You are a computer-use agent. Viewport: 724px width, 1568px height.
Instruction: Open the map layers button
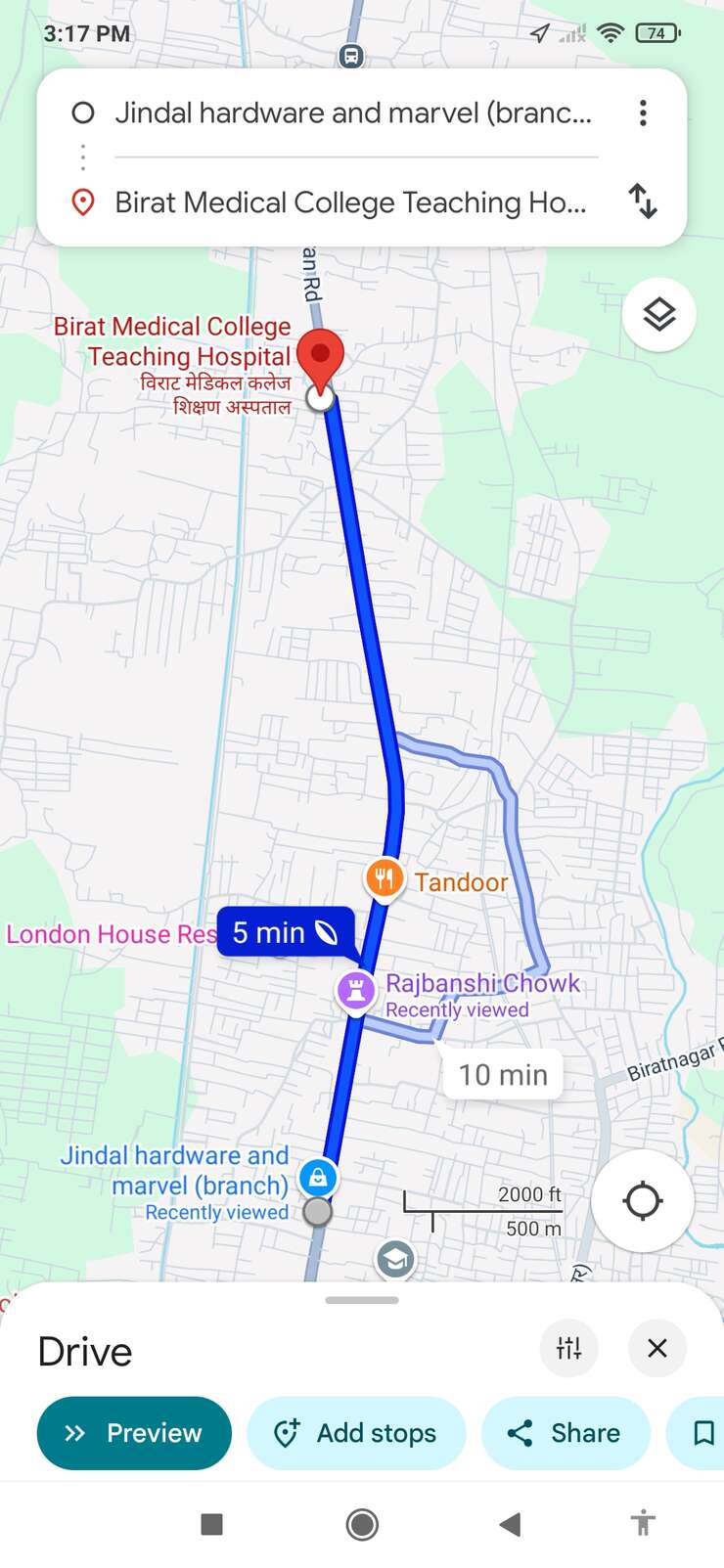point(659,315)
